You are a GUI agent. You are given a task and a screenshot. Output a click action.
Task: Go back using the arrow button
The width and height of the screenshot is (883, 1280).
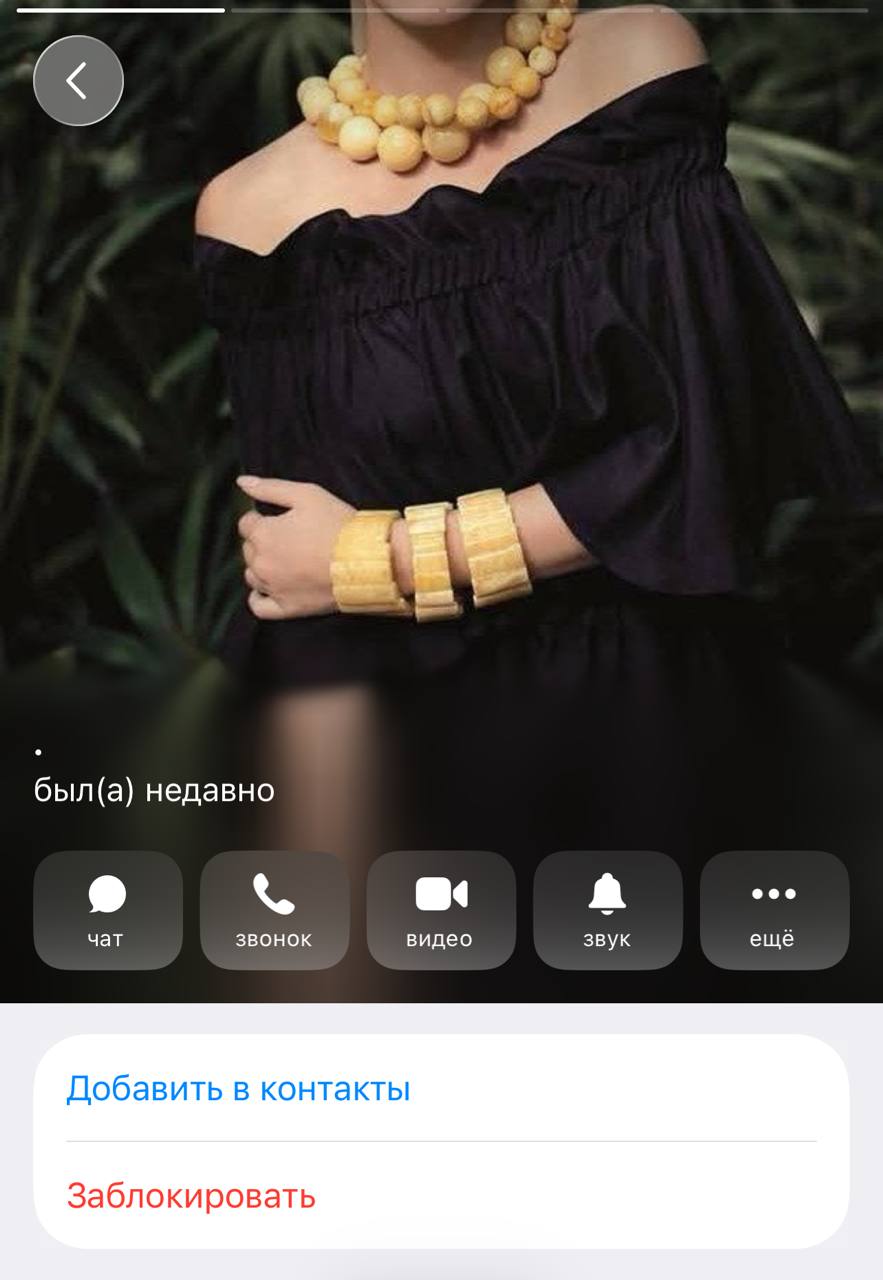coord(78,81)
